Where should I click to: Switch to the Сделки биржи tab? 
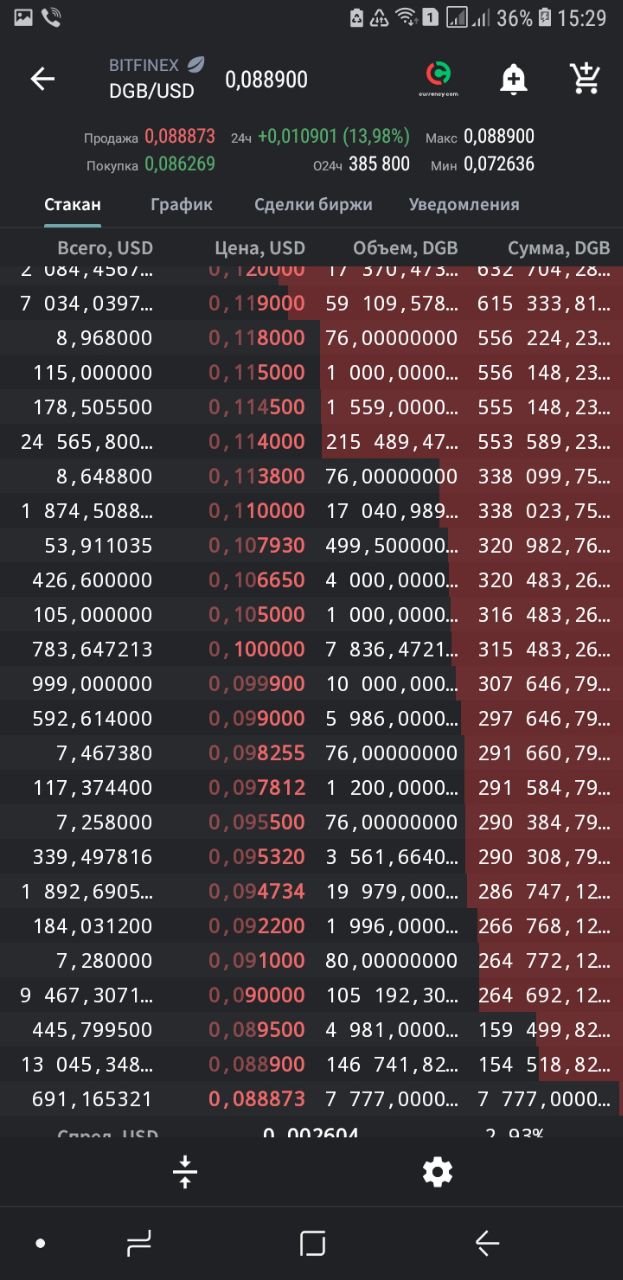click(313, 204)
